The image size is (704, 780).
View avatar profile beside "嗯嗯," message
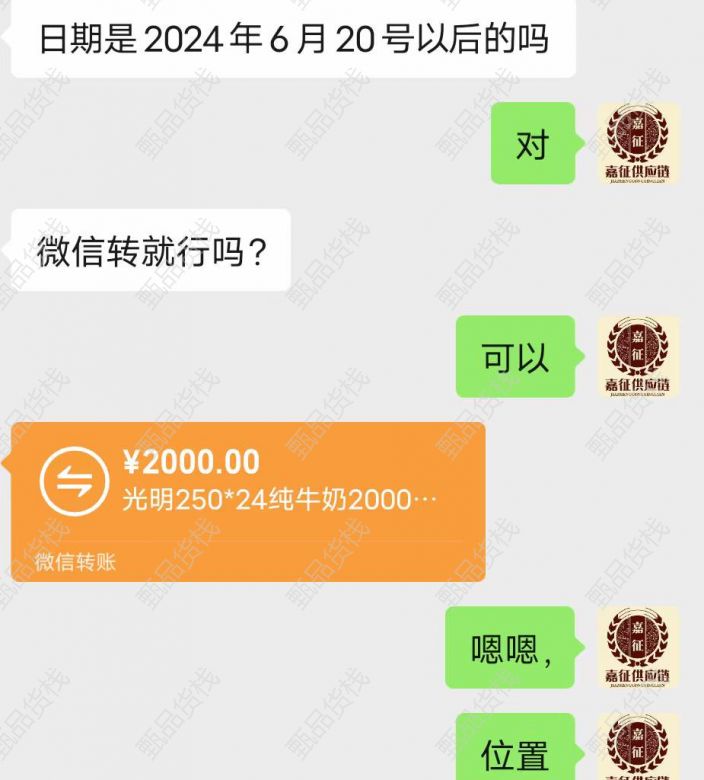tap(638, 647)
